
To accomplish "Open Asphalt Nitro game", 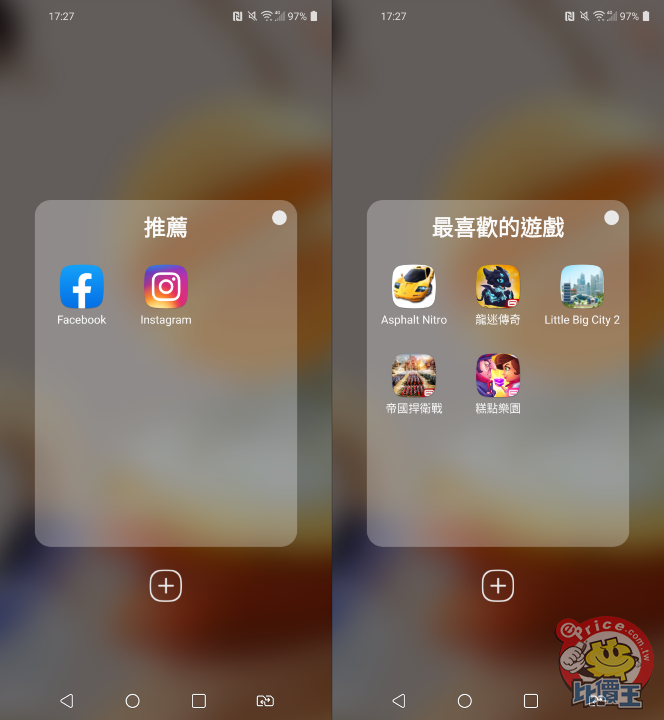I will [x=414, y=287].
